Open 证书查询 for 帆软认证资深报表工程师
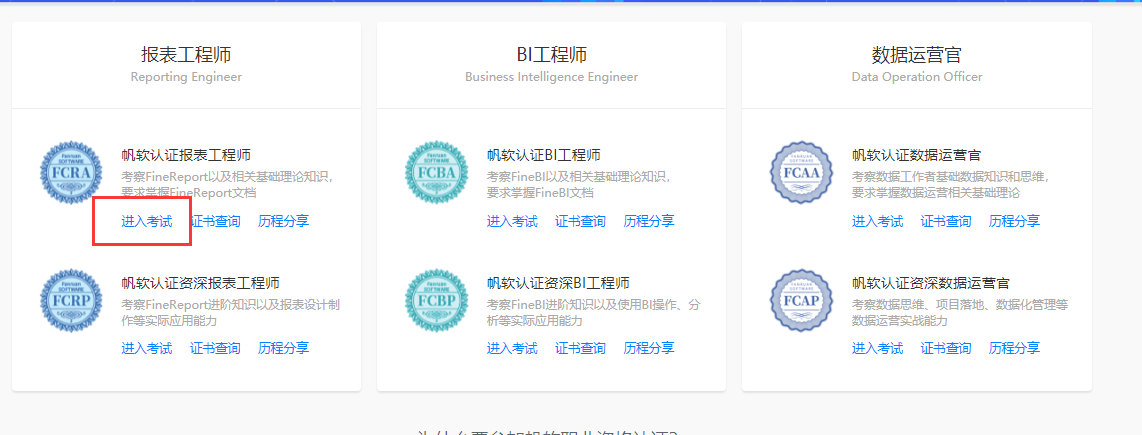The height and width of the screenshot is (435, 1142). (x=215, y=348)
